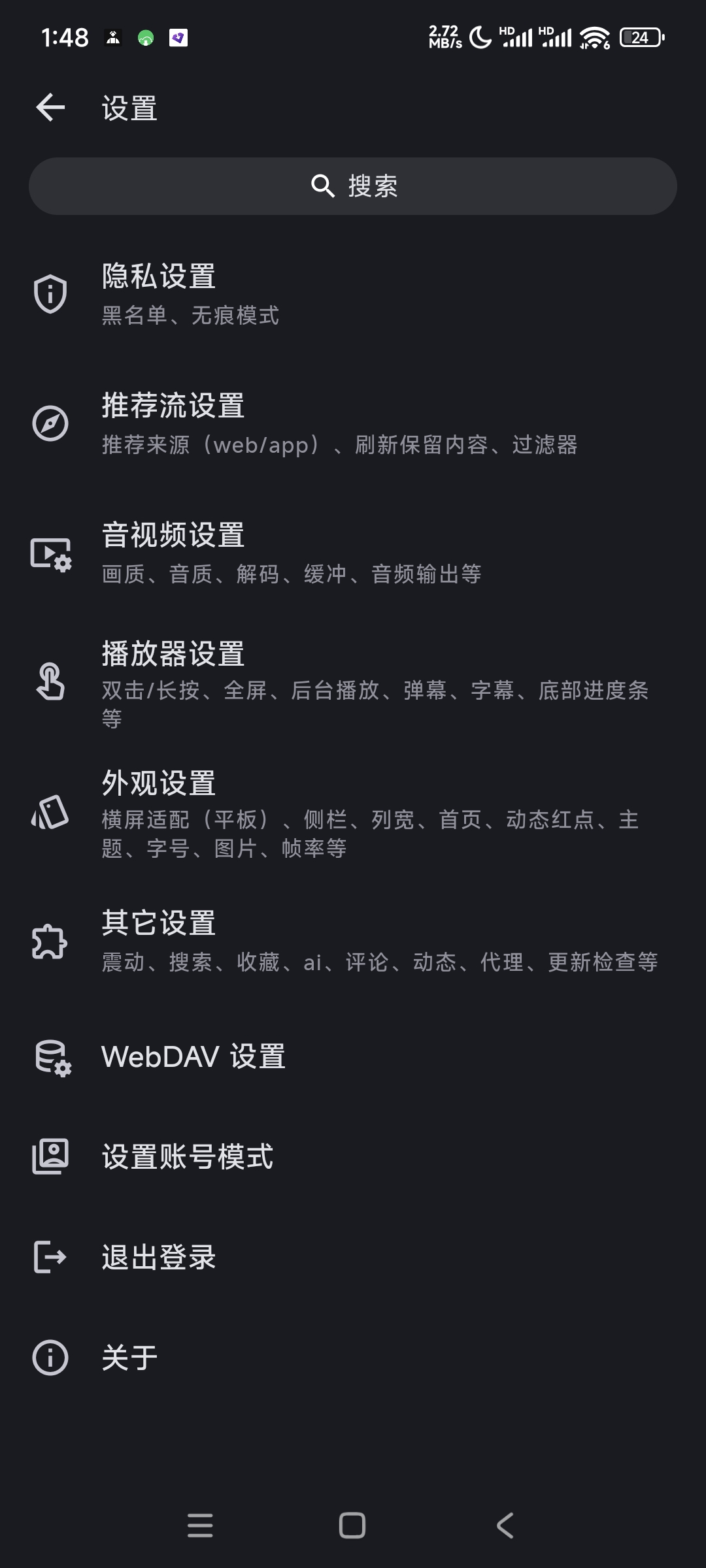706x1568 pixels.
Task: Tap the system home button
Action: point(352,1526)
